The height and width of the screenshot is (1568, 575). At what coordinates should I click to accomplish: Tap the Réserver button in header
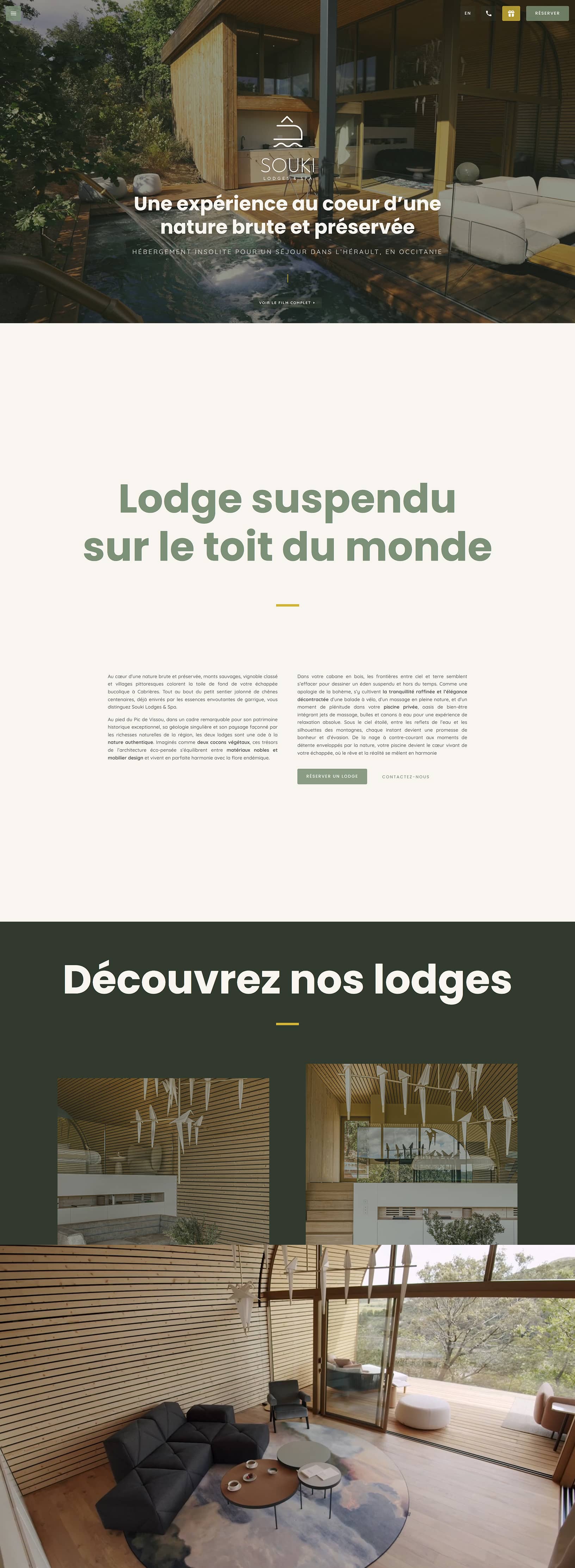point(547,13)
